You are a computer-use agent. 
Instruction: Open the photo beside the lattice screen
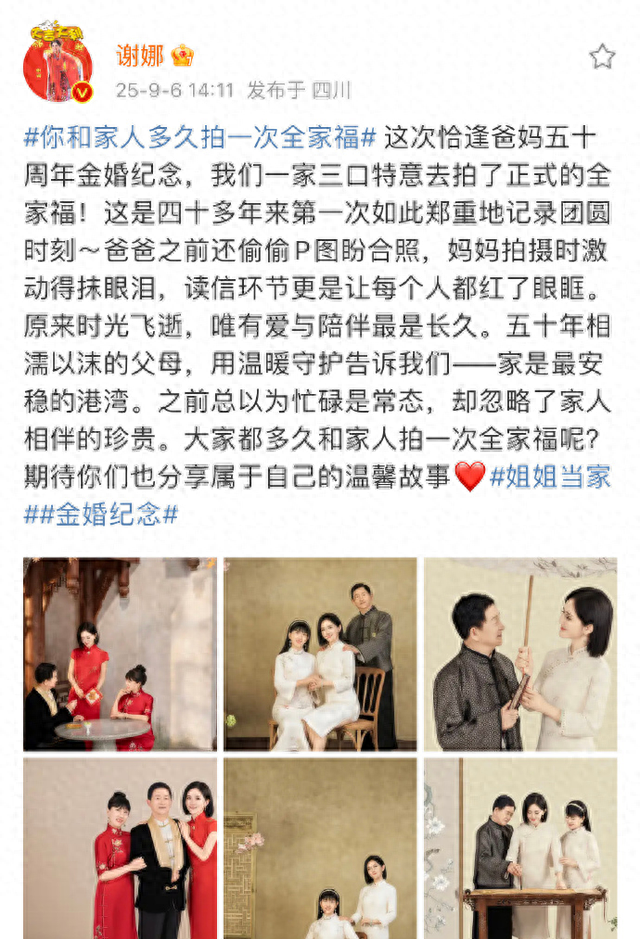point(320,848)
